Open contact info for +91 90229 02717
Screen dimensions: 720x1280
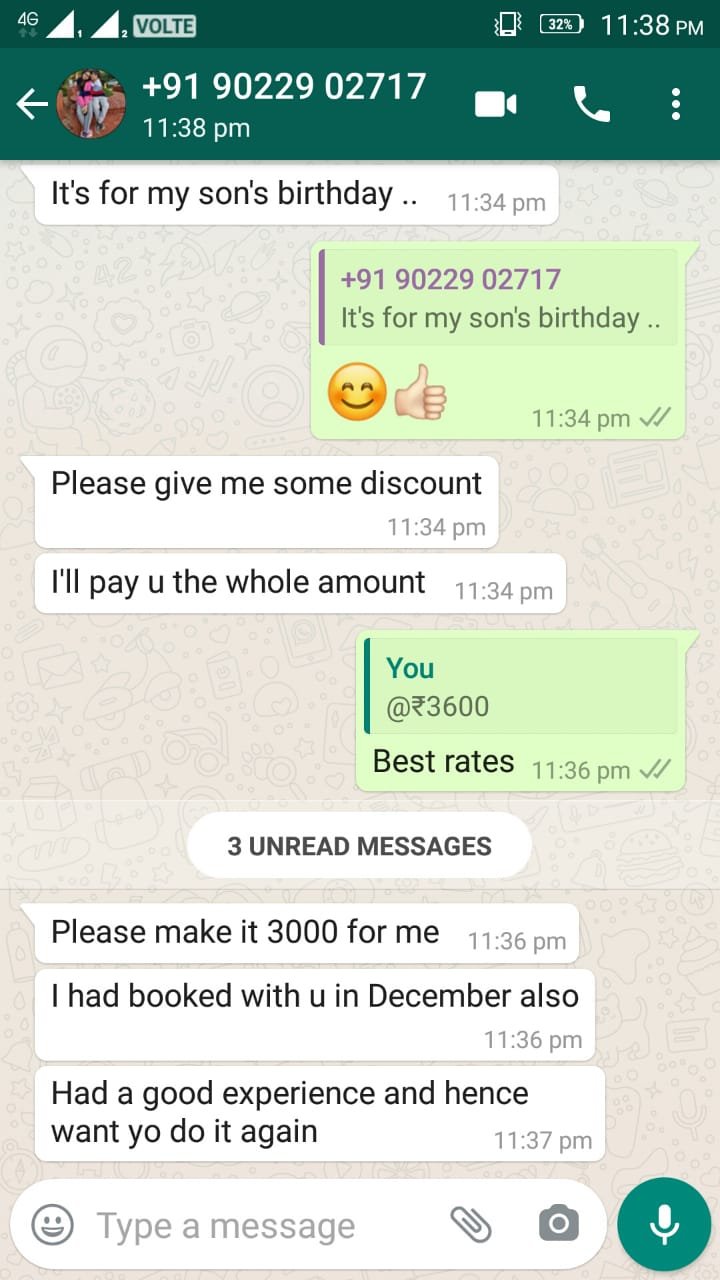[284, 104]
